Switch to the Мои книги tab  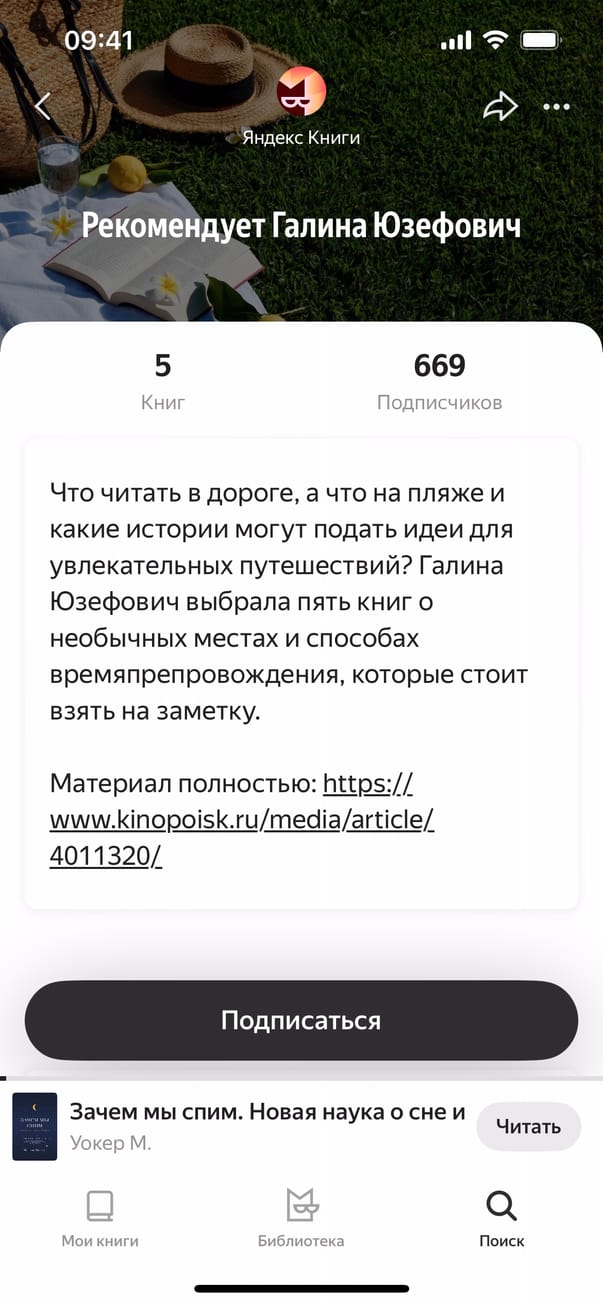coord(100,1219)
